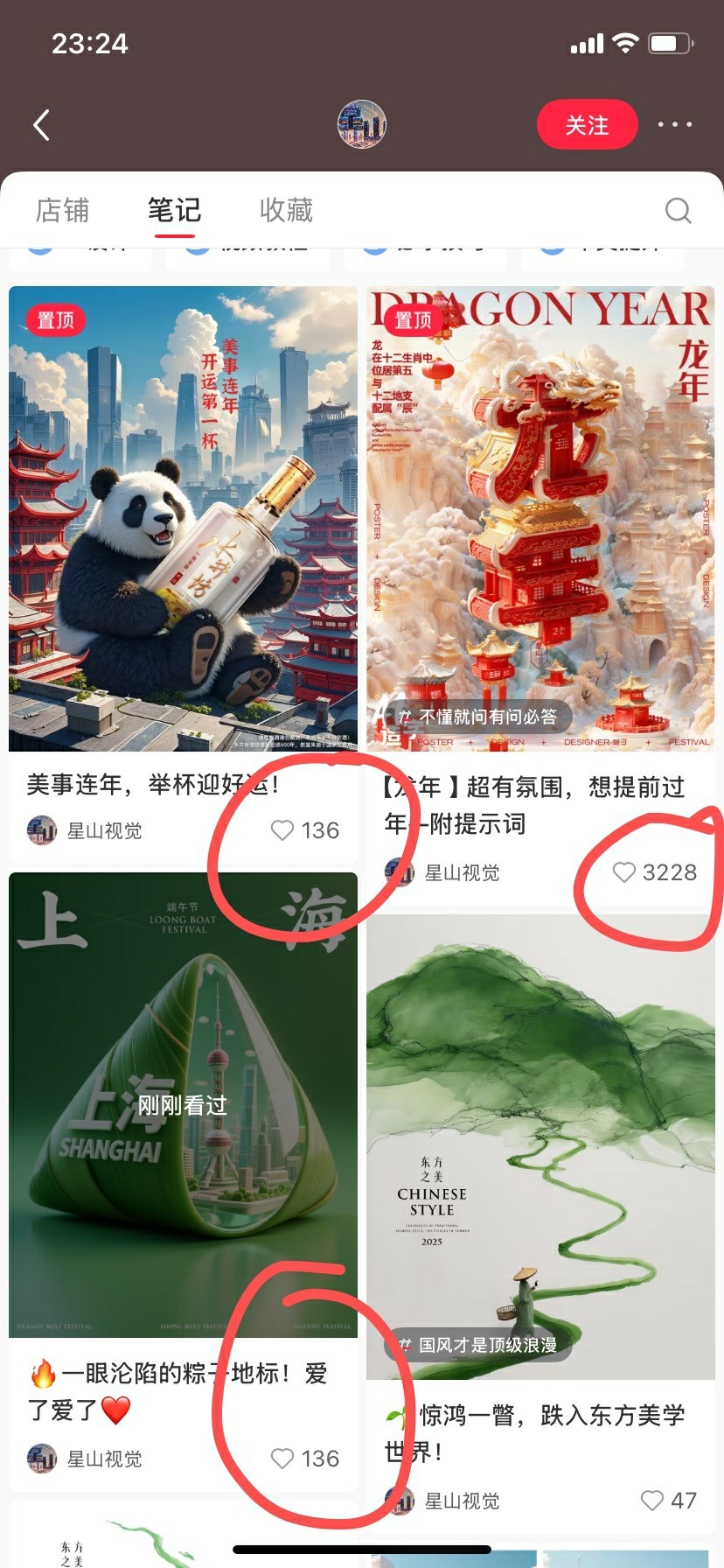Search this user's notes
724x1568 pixels.
click(x=678, y=210)
